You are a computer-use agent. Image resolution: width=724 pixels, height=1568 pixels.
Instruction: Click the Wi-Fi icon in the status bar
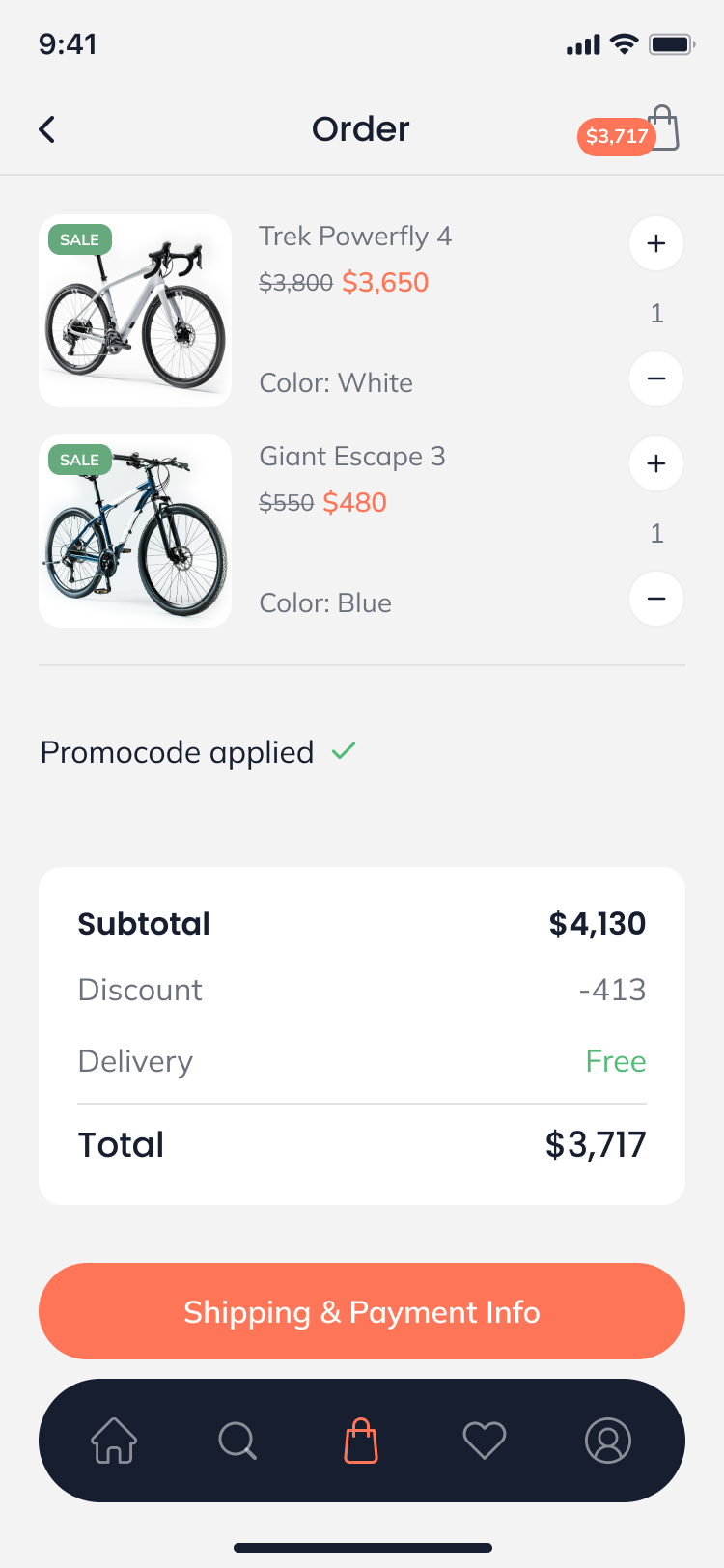click(623, 43)
